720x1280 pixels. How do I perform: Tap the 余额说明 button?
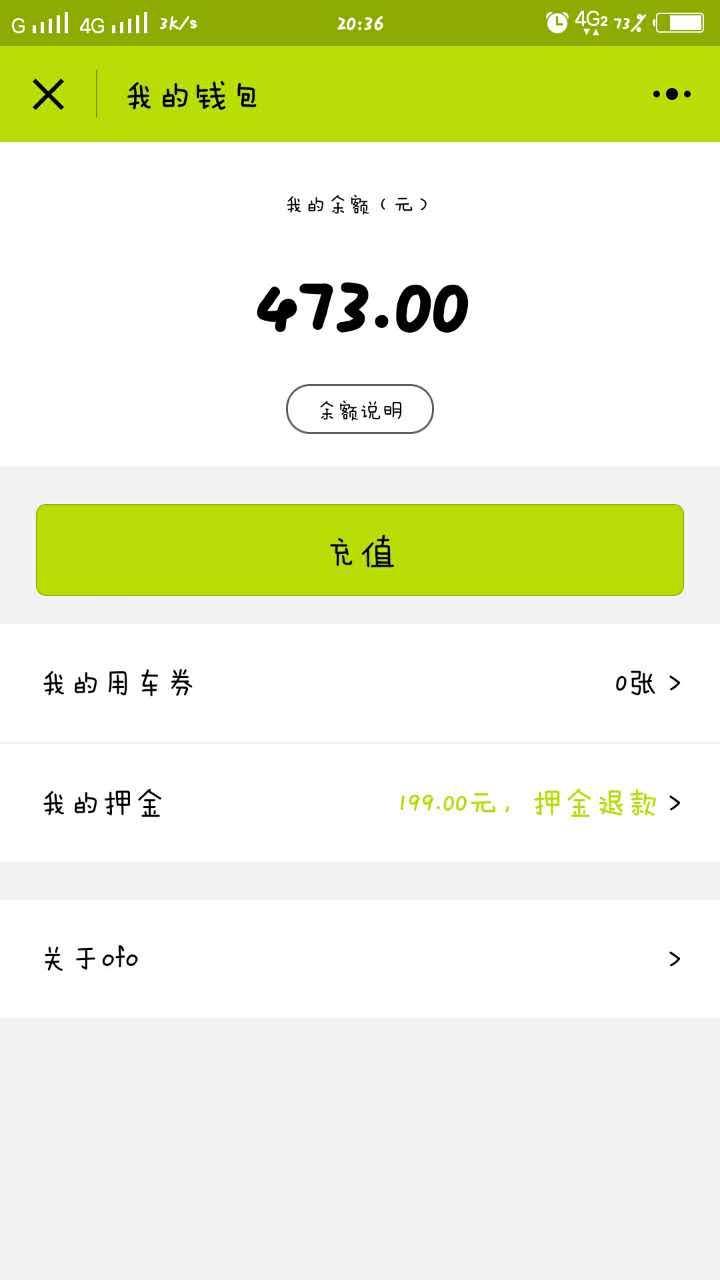coord(360,409)
